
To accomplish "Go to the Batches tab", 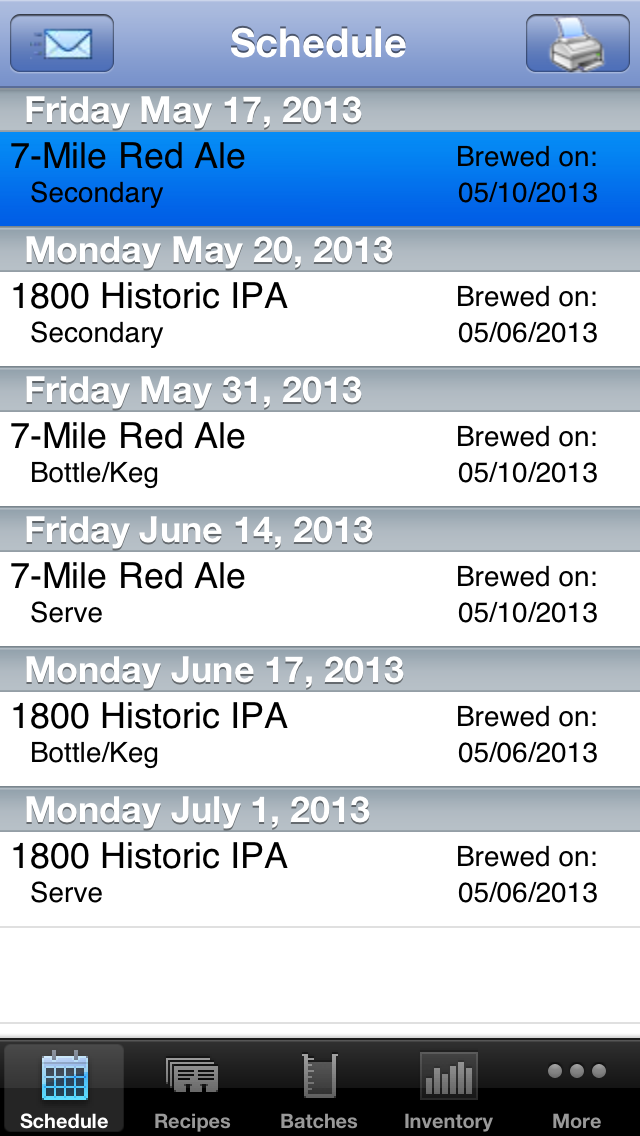I will (x=319, y=1089).
